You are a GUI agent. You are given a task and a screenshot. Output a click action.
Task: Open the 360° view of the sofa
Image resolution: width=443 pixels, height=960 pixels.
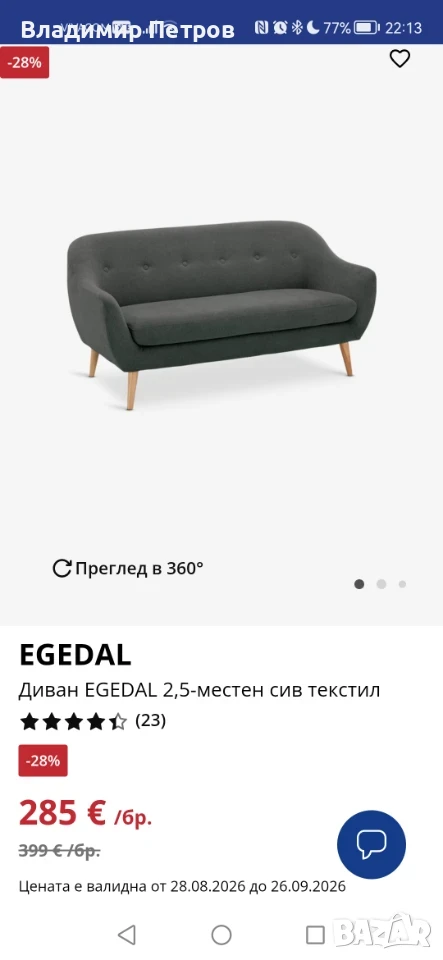click(x=128, y=568)
